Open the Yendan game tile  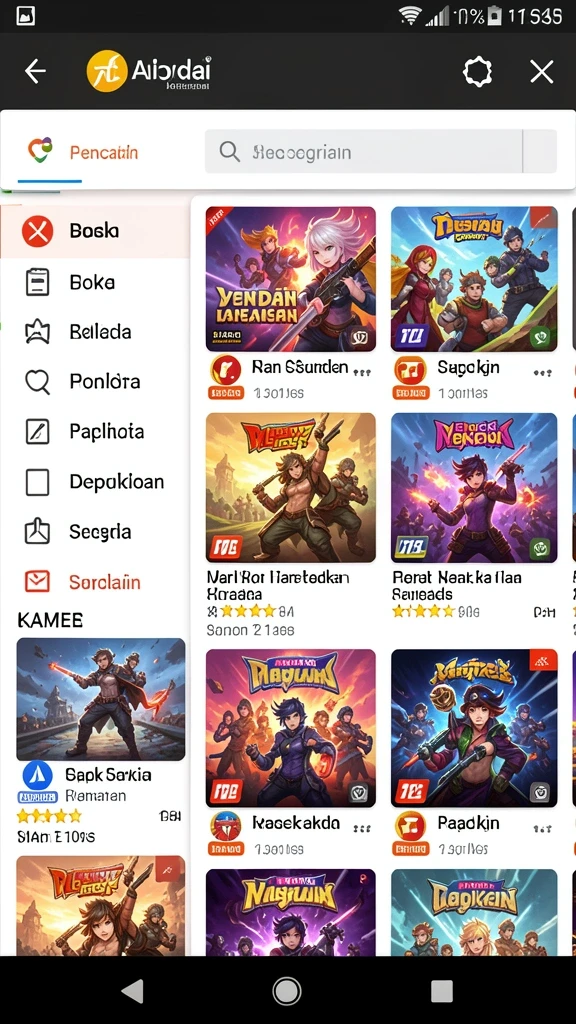(x=291, y=279)
